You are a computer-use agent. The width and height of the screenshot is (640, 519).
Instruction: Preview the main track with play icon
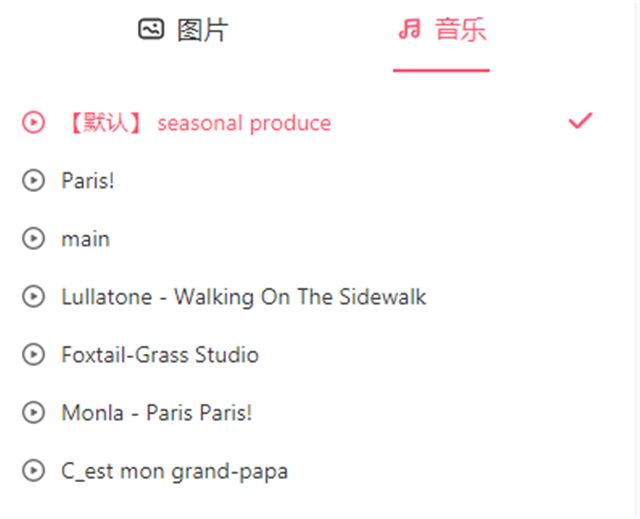[33, 239]
